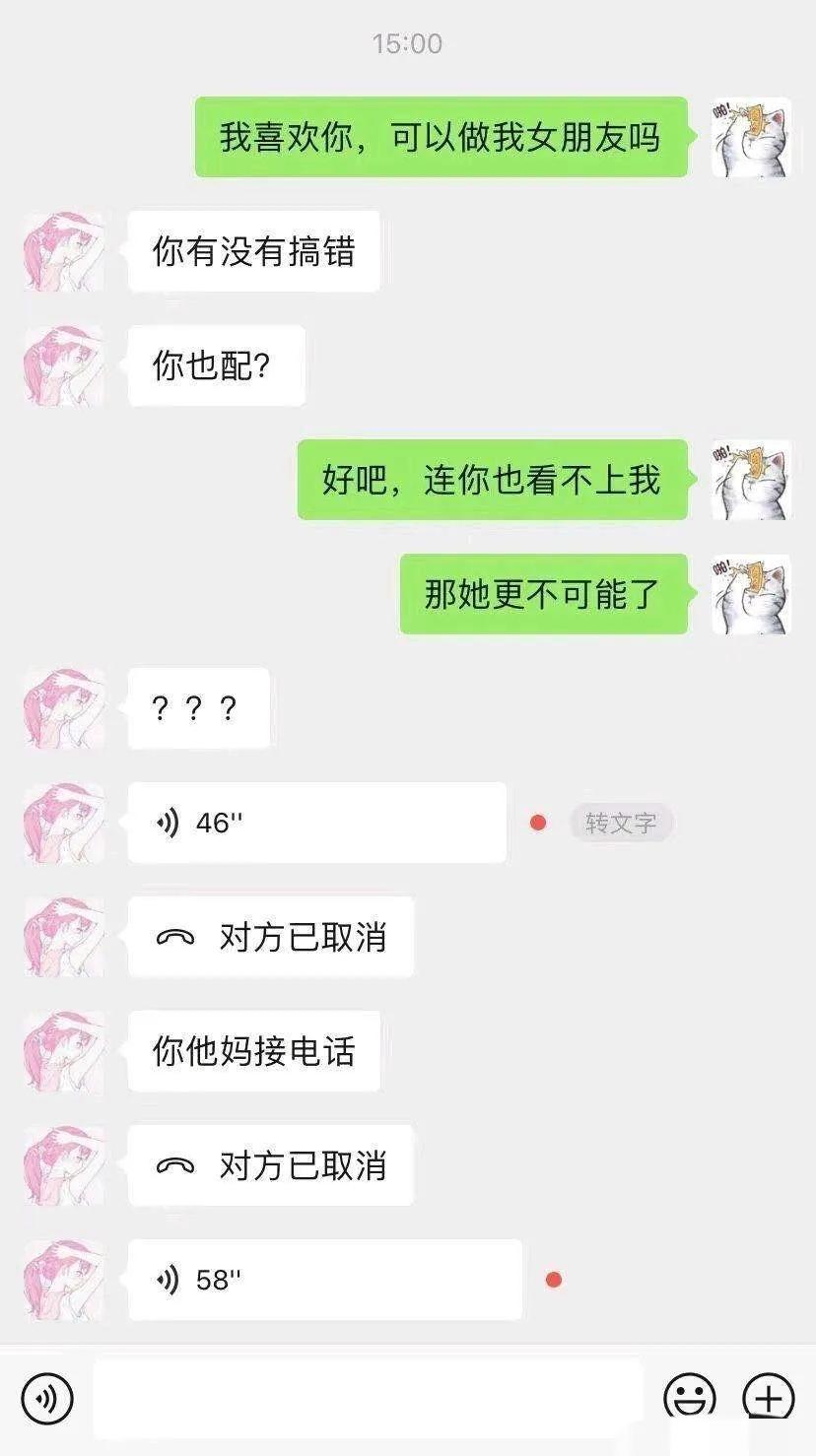Play the 58-second voice message
The height and width of the screenshot is (1456, 816).
coord(325,1281)
